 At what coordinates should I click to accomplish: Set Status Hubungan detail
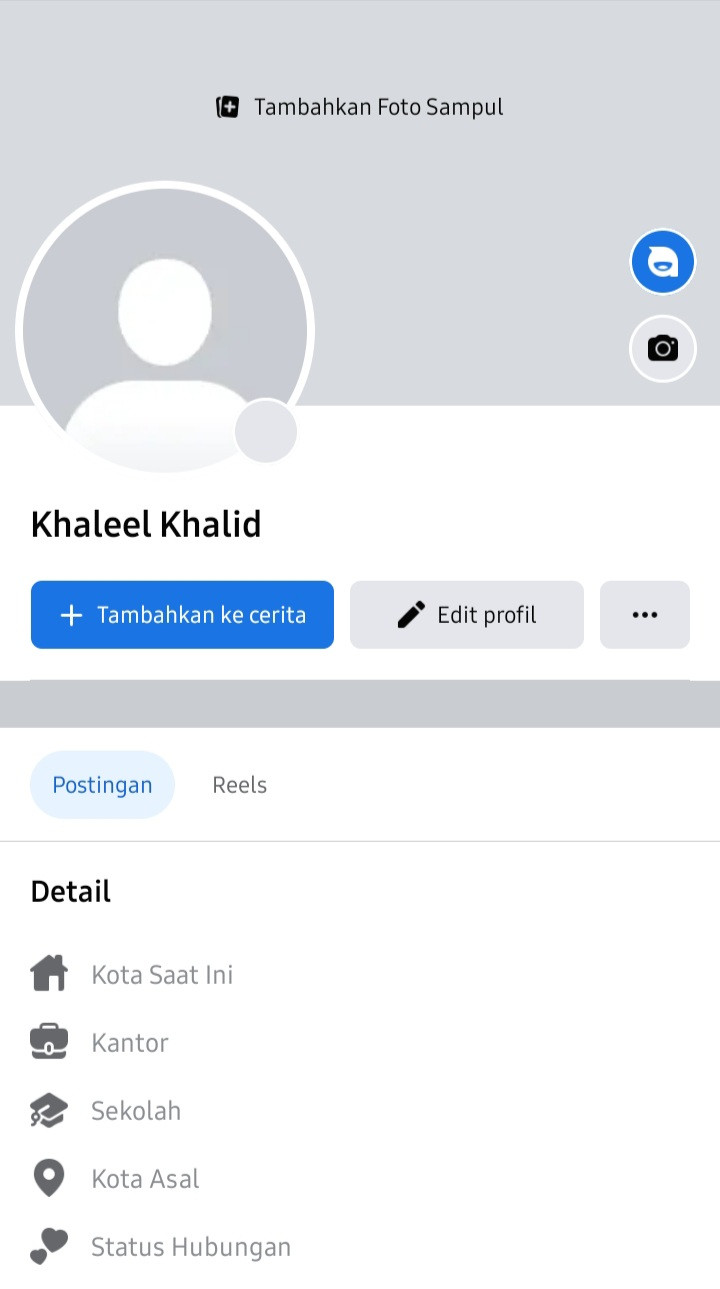[x=191, y=1247]
